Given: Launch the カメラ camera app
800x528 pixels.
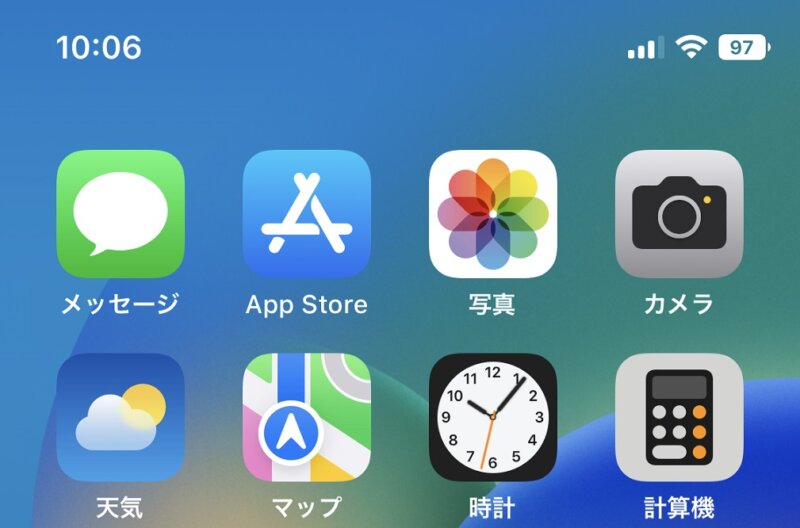Looking at the screenshot, I should (x=679, y=214).
